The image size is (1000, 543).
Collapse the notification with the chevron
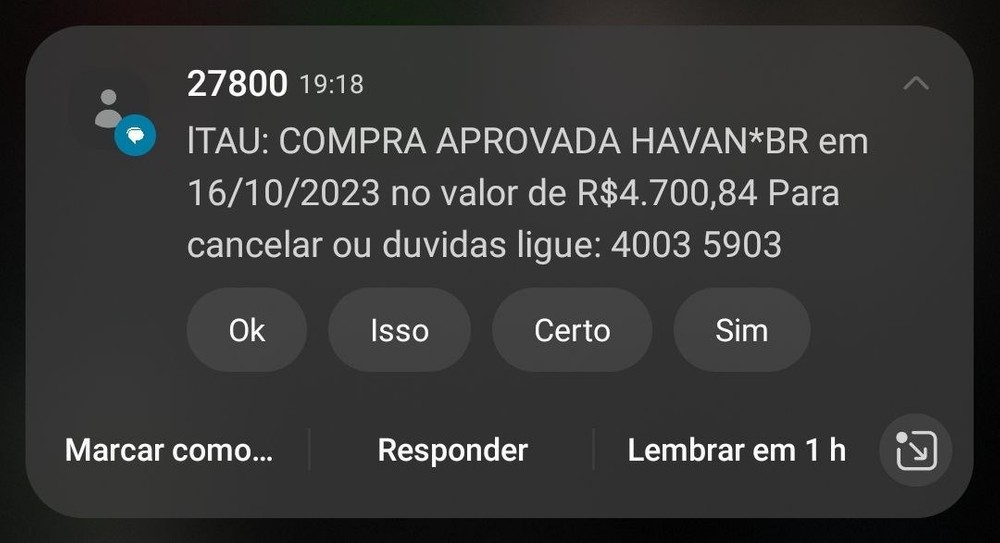[x=915, y=84]
